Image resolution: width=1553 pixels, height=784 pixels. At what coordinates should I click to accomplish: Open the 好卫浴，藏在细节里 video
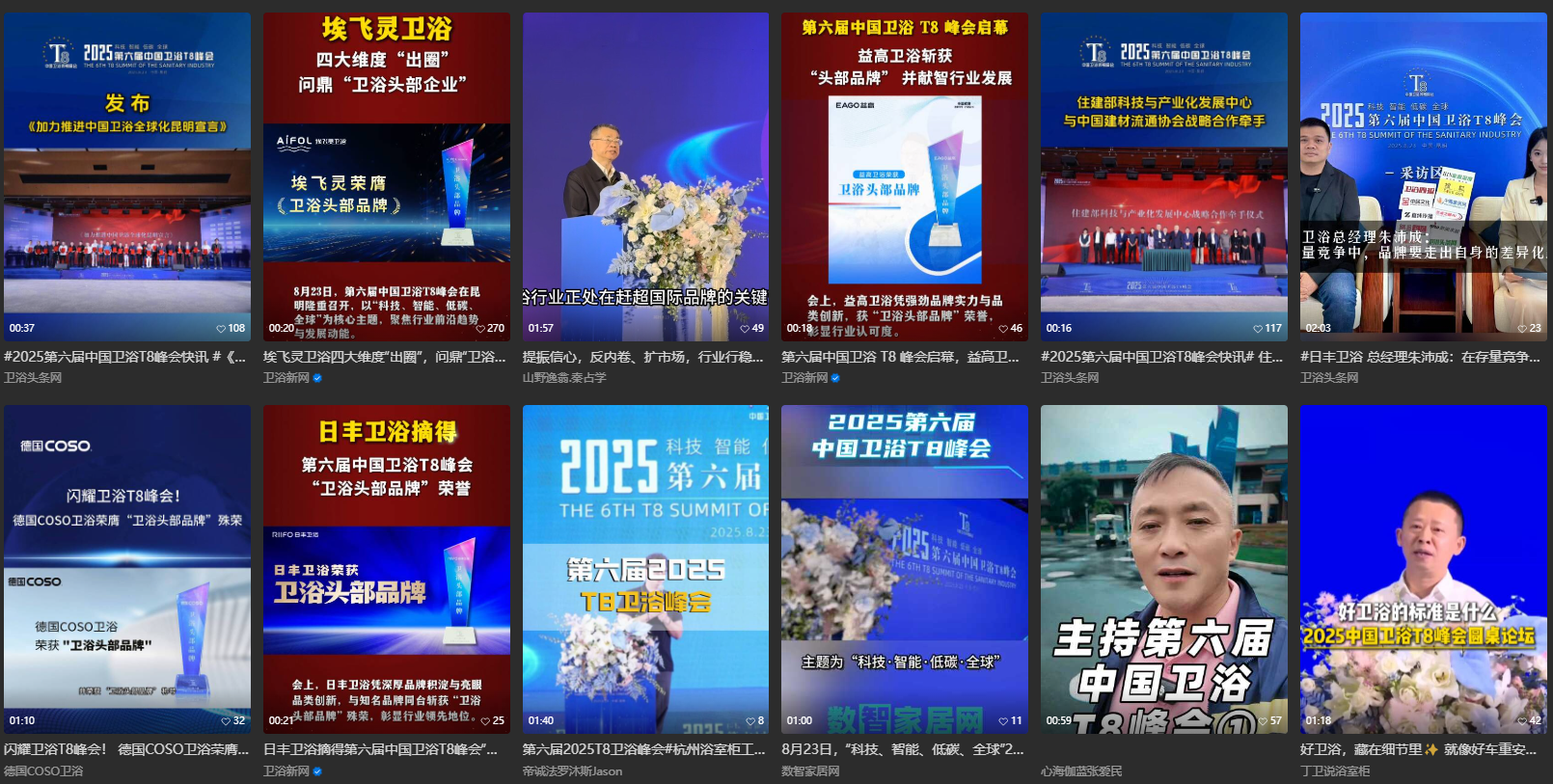tap(1423, 569)
